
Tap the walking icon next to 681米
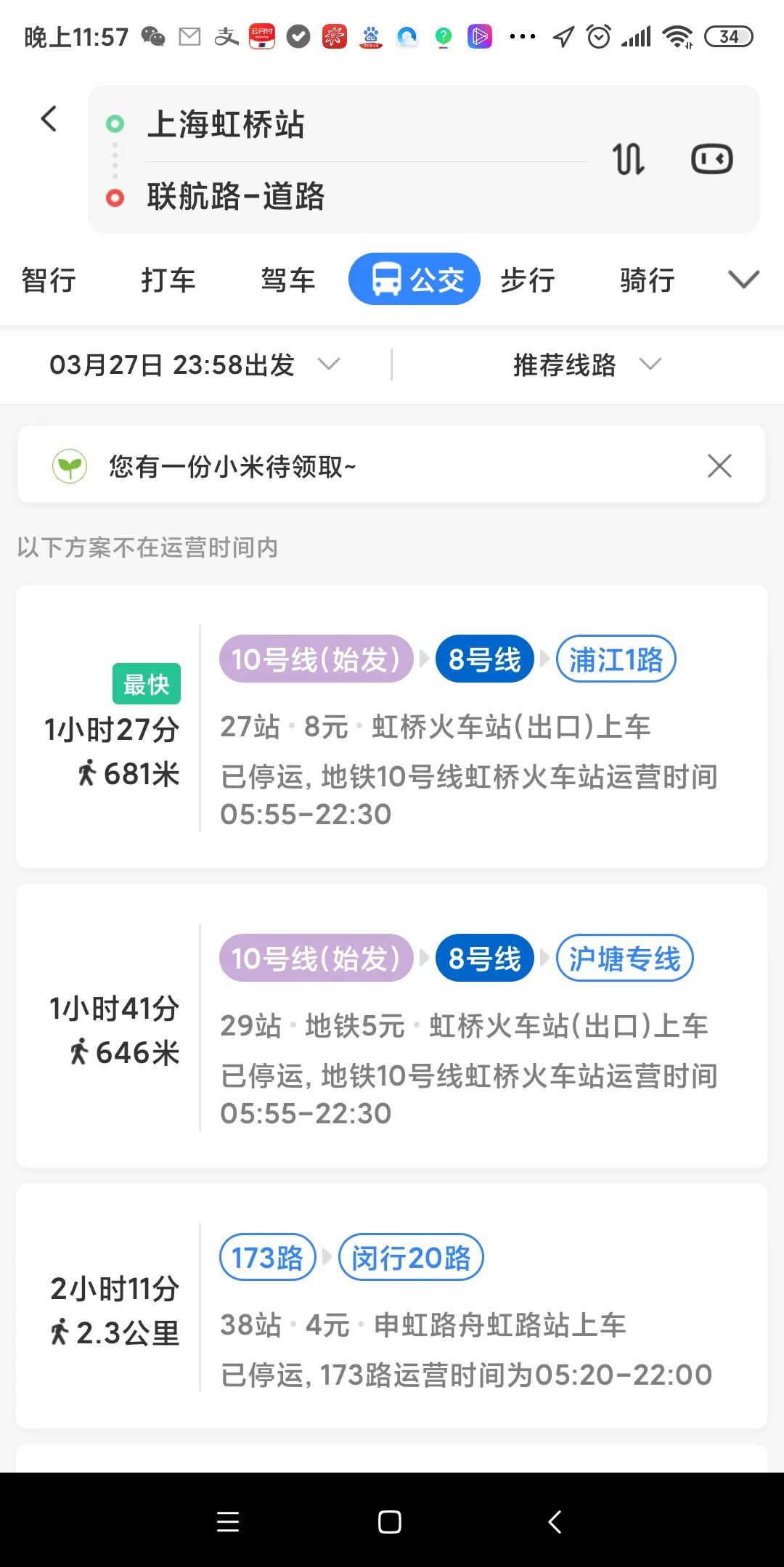click(x=89, y=773)
